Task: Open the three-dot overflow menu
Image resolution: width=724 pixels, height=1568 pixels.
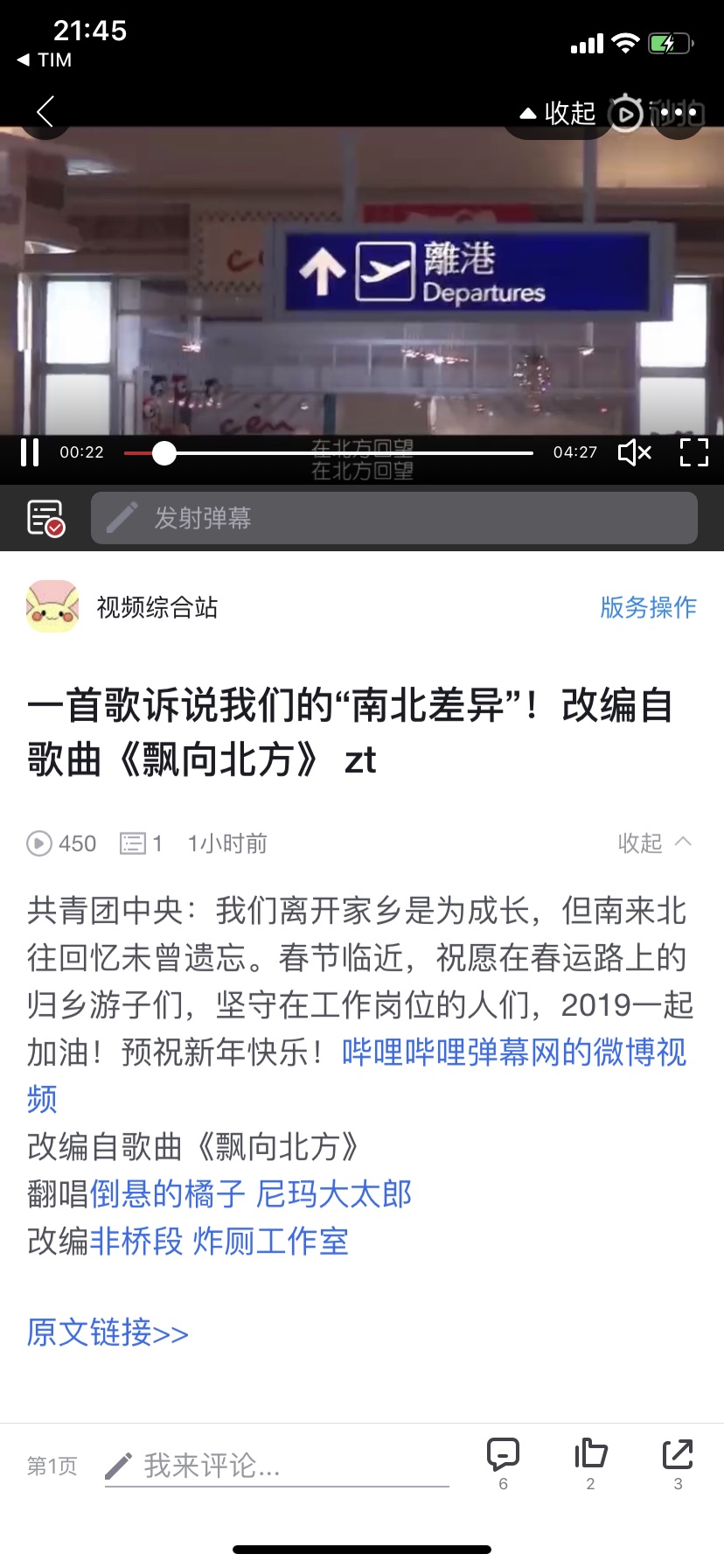Action: [x=679, y=113]
